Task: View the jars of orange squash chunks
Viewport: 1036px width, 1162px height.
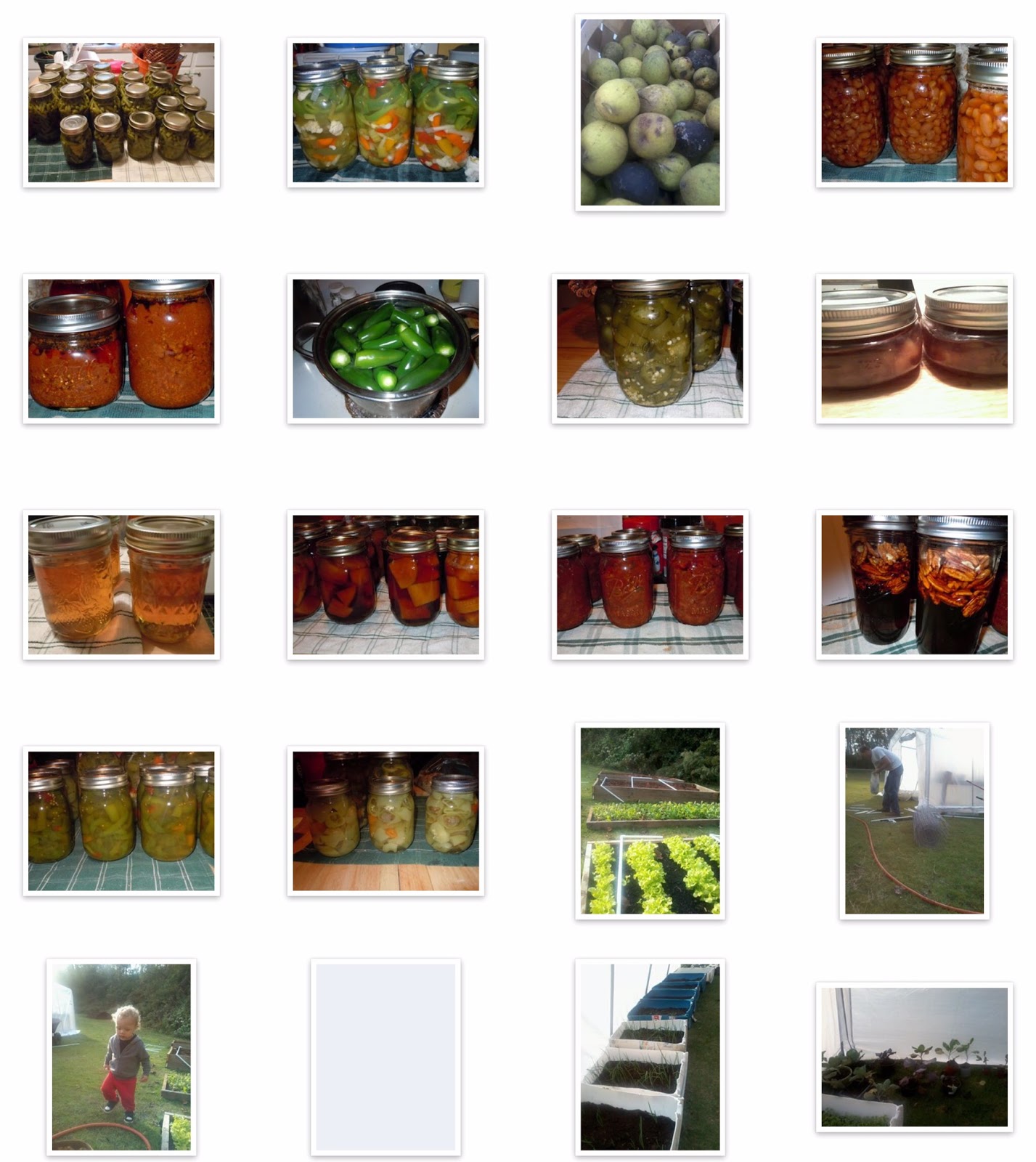Action: point(386,585)
